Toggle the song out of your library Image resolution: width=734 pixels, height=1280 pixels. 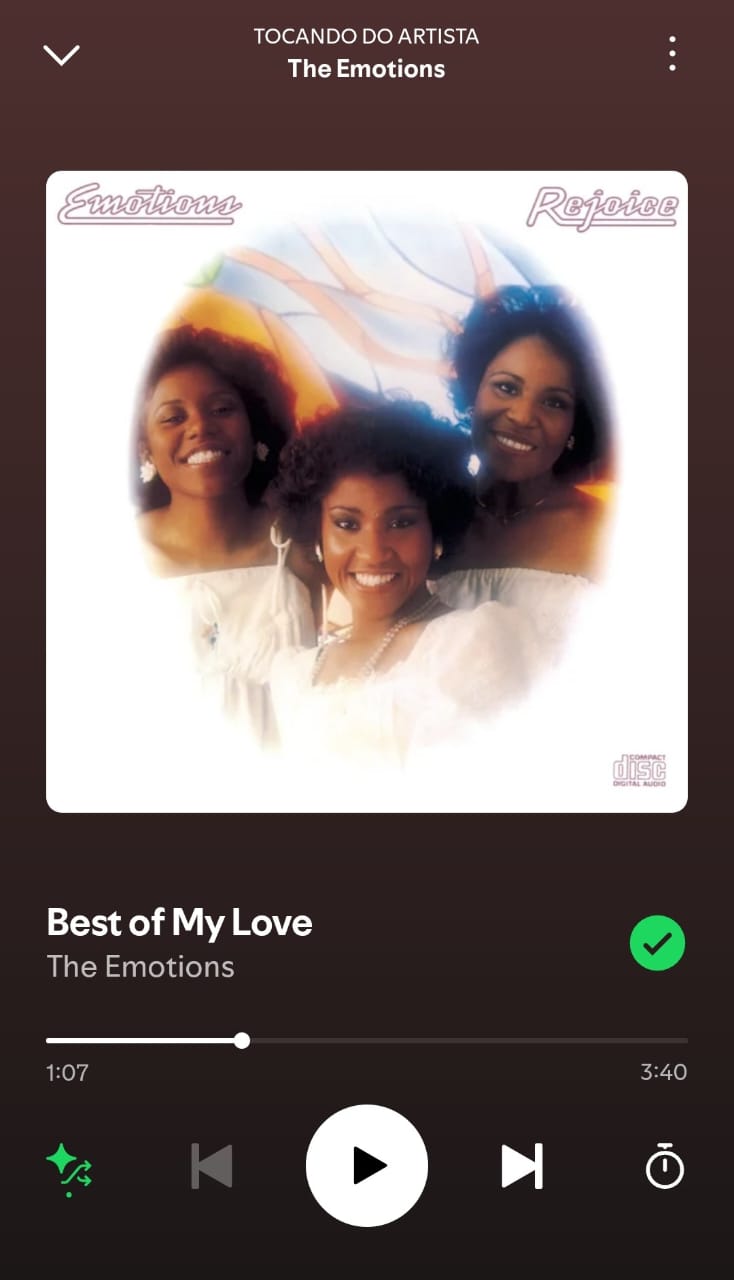coord(657,942)
